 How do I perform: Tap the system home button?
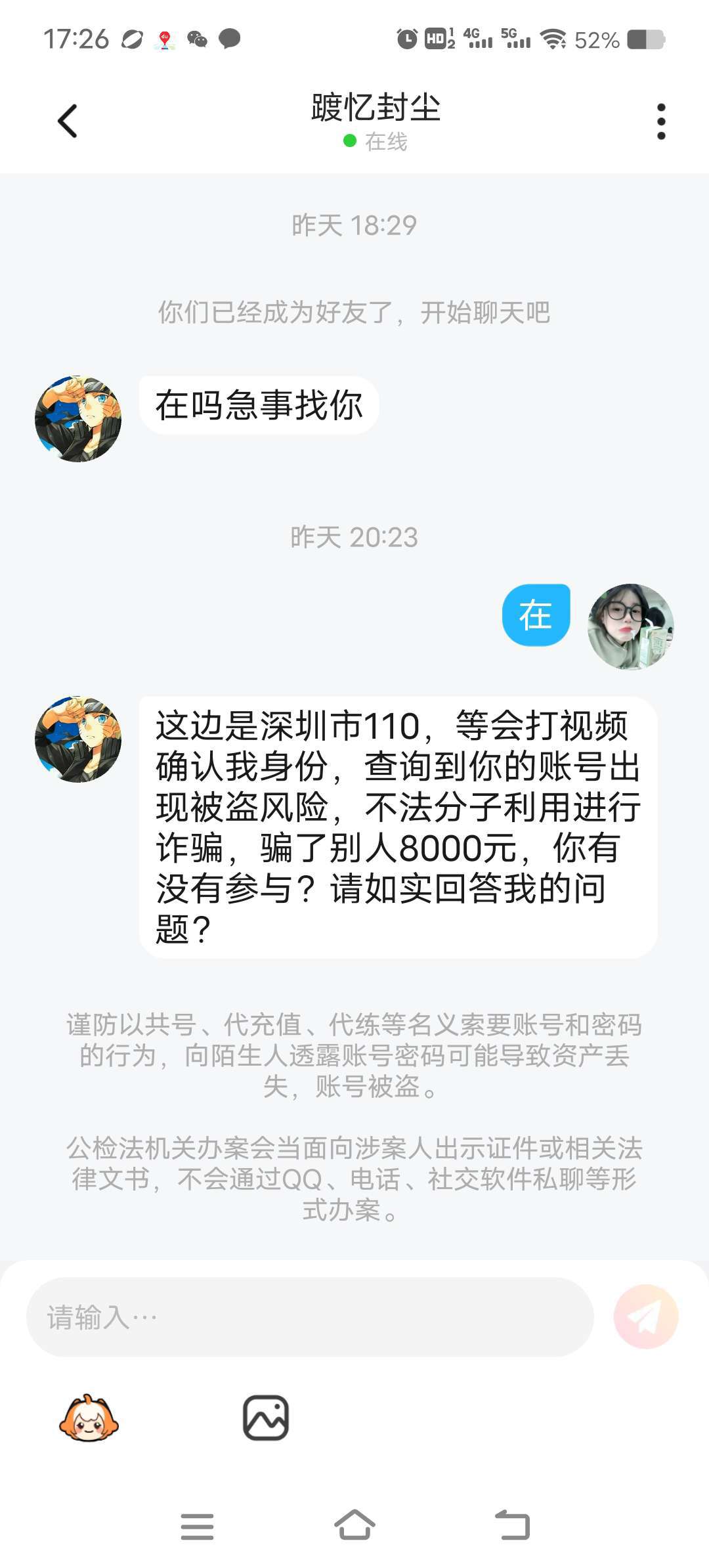[354, 1525]
